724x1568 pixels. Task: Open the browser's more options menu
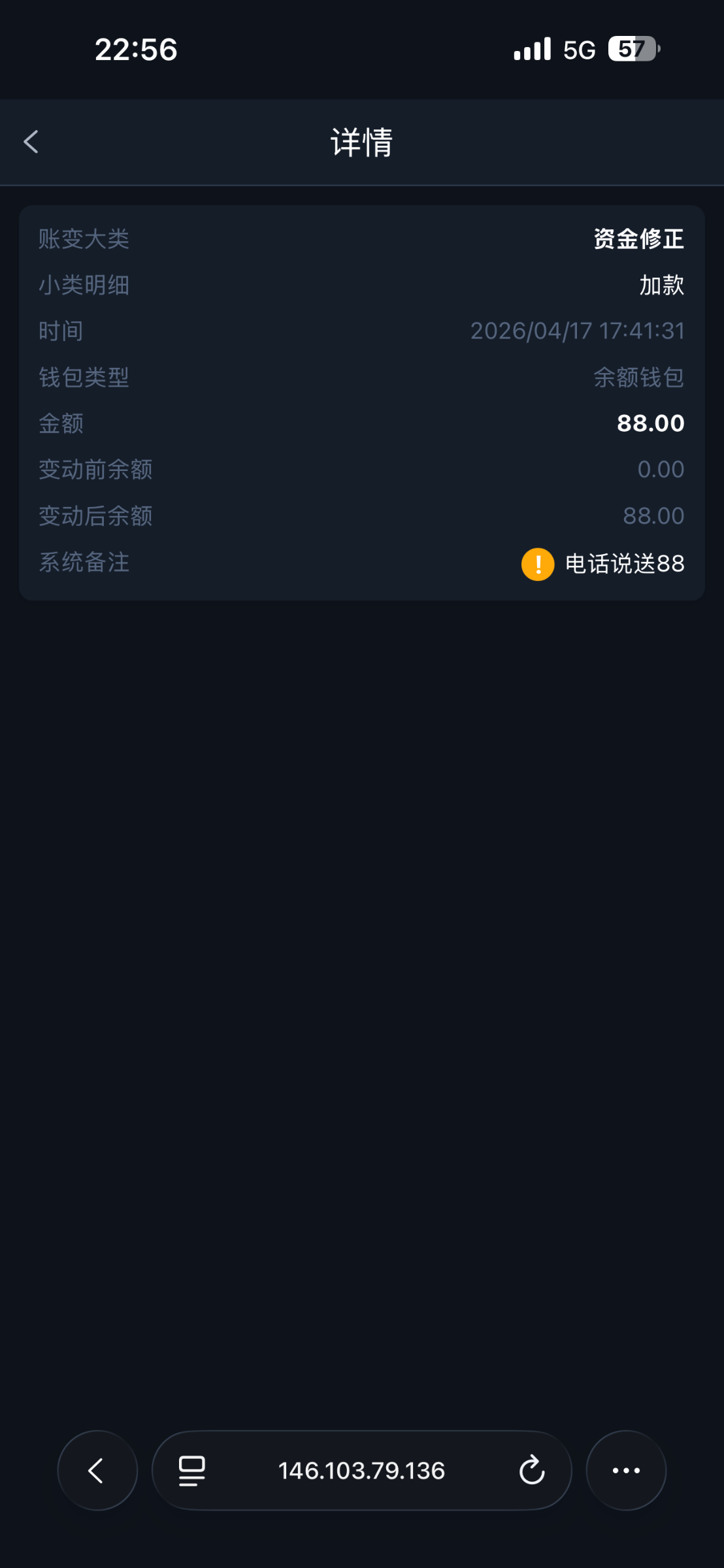tap(625, 1471)
